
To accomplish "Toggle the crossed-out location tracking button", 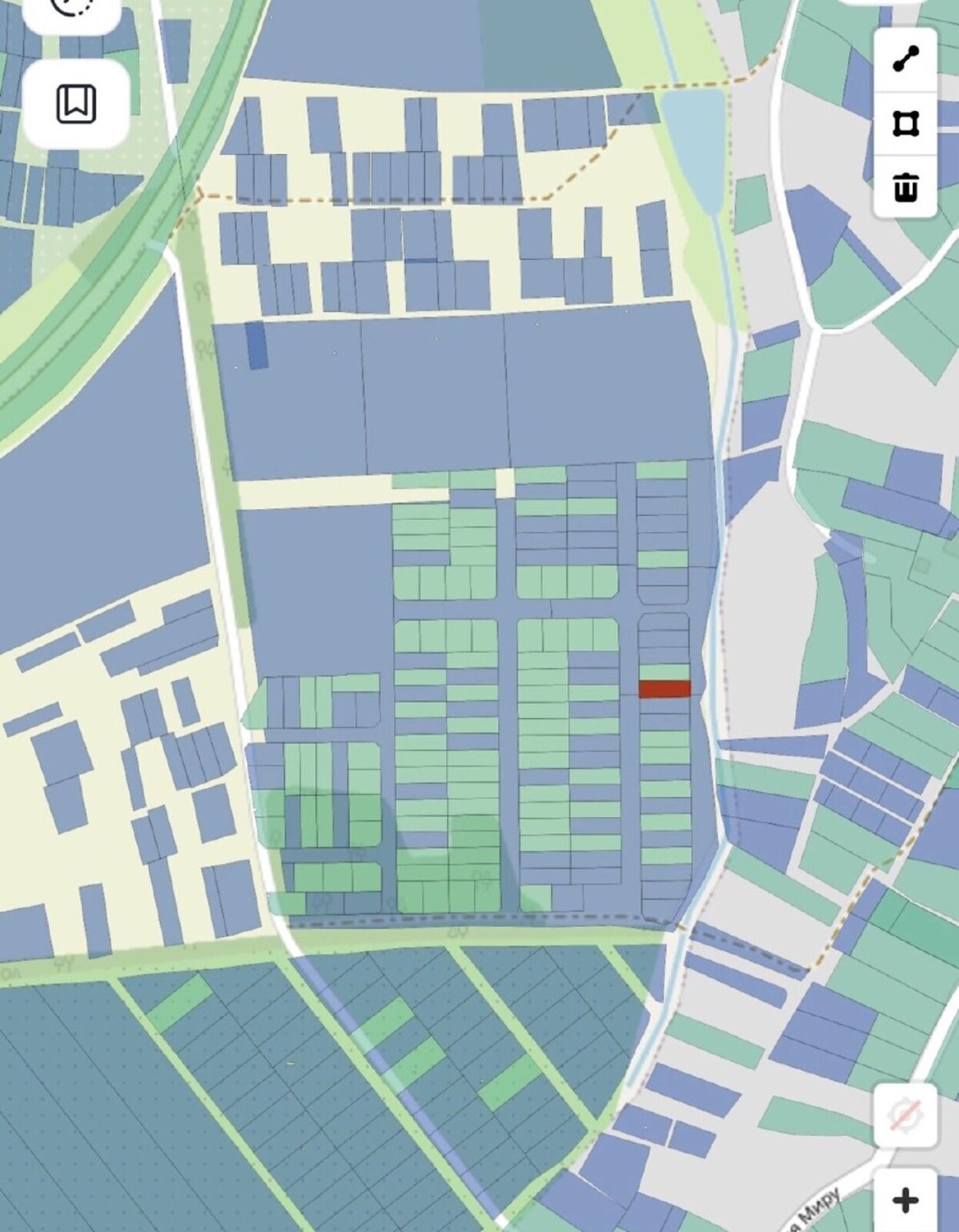I will (905, 1114).
